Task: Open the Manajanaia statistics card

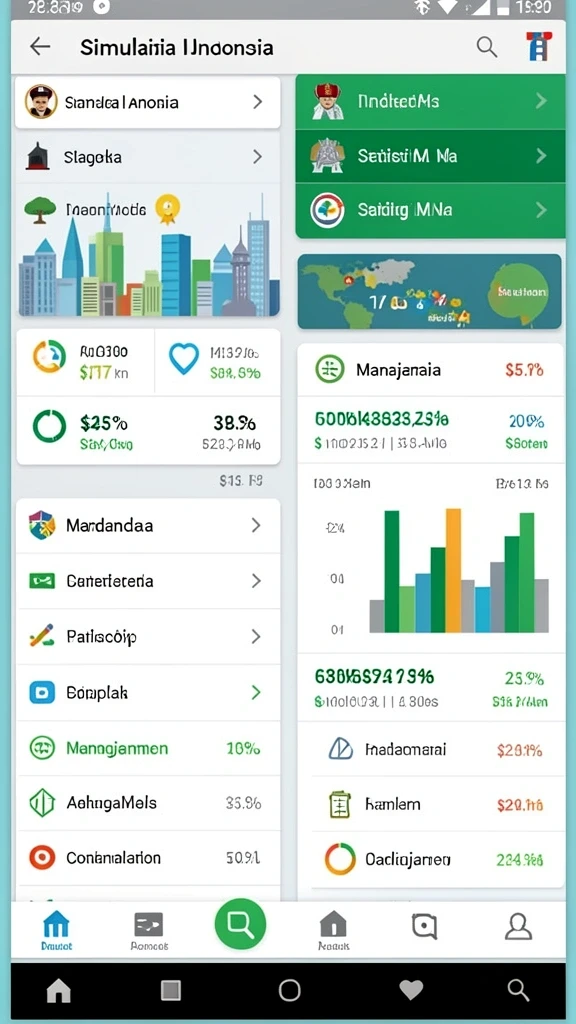Action: click(430, 370)
